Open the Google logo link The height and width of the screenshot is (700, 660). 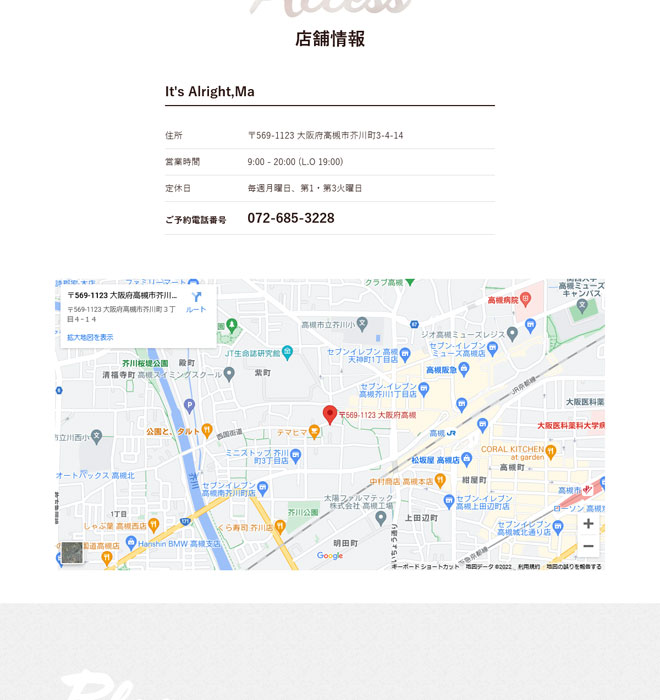coord(330,556)
